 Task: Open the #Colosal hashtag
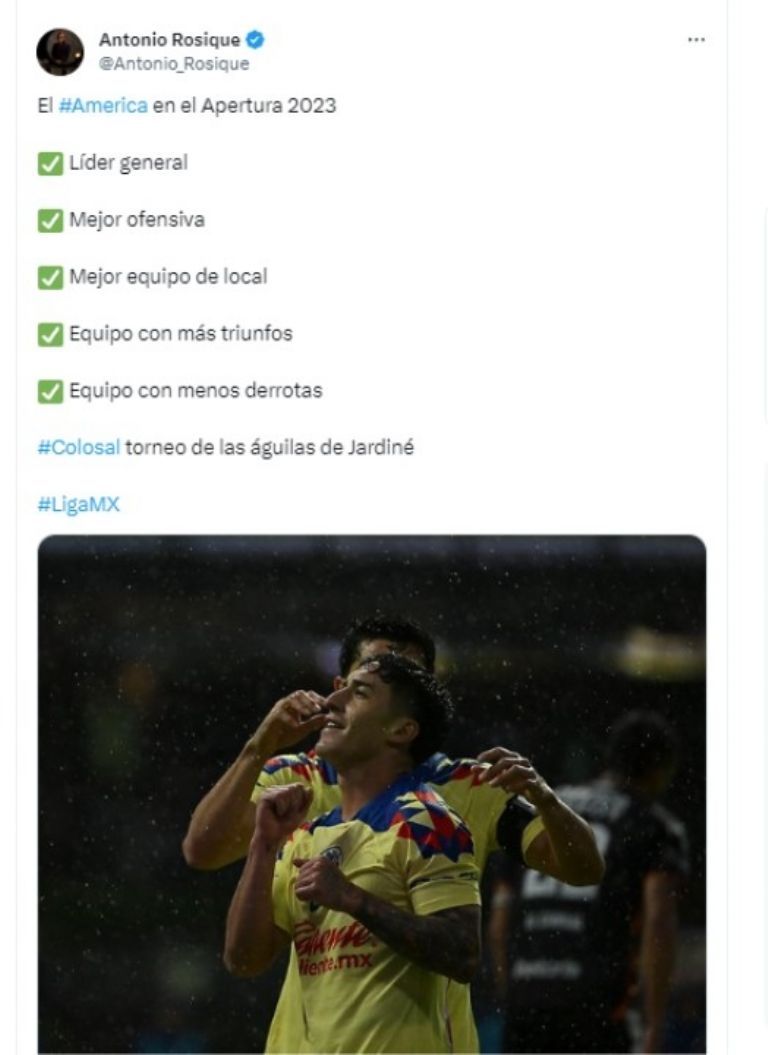(x=78, y=447)
